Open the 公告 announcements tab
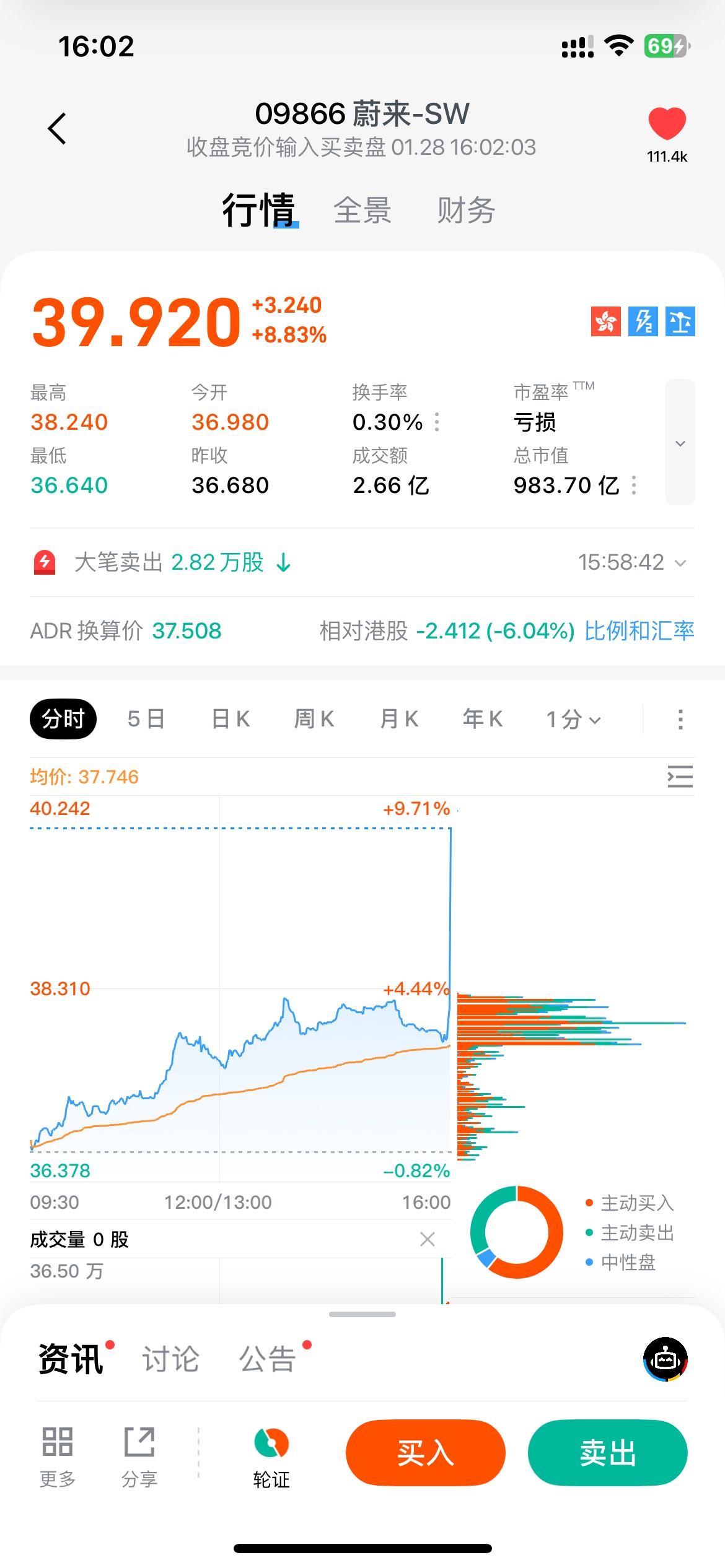 268,1359
